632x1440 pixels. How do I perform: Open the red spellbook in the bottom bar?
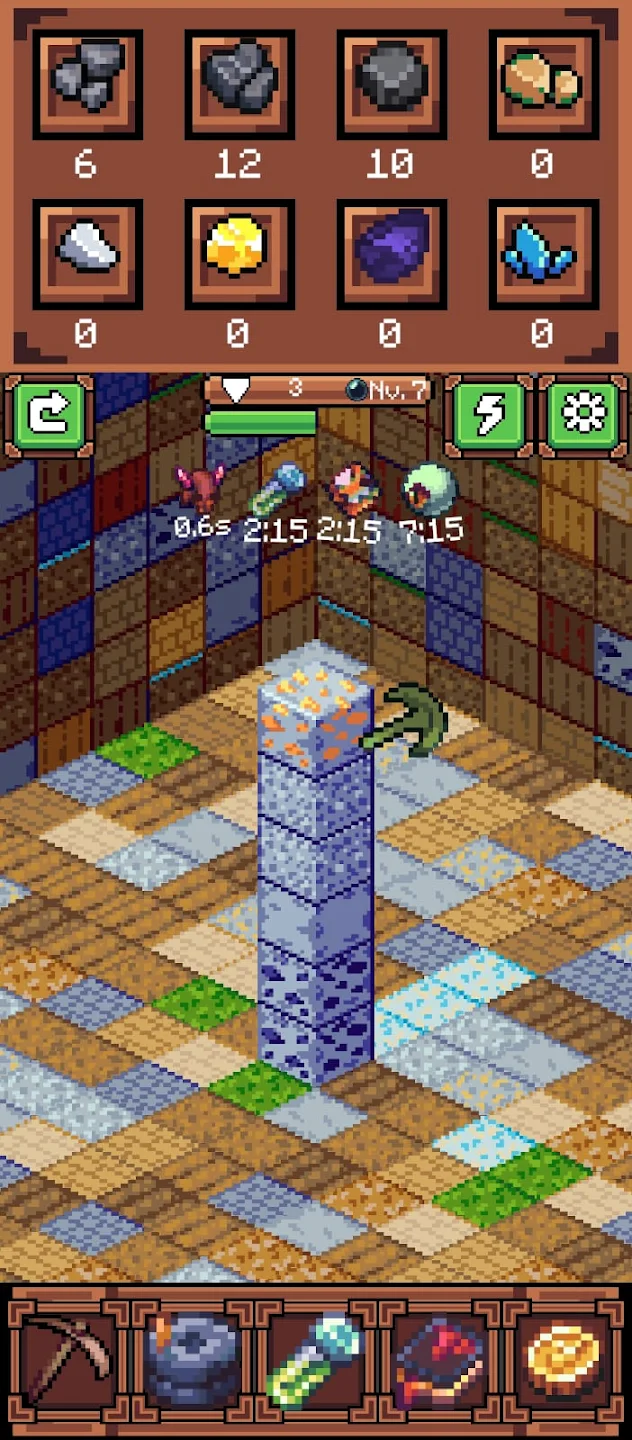pyautogui.click(x=440, y=1358)
